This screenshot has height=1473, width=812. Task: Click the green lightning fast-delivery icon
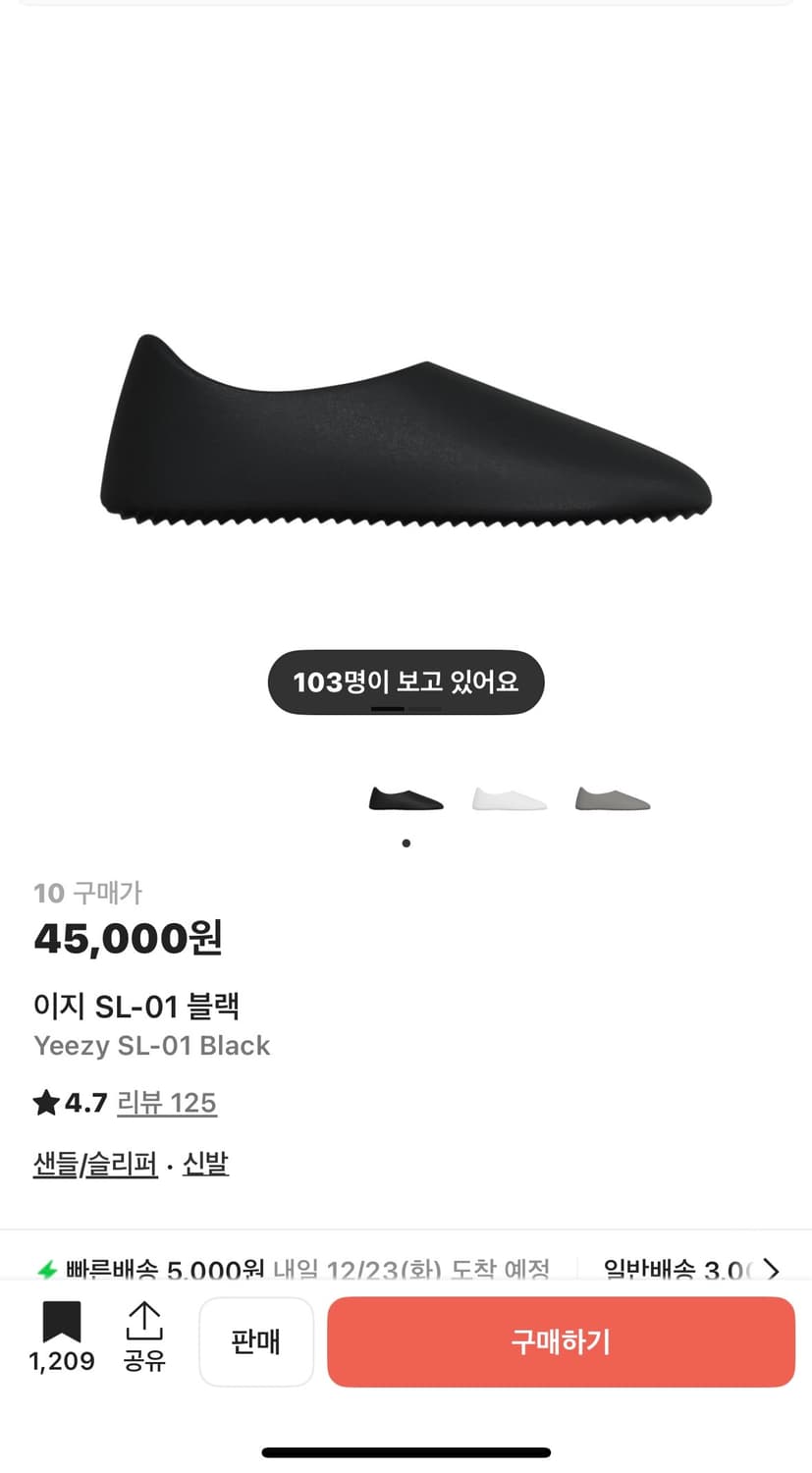coord(47,1270)
